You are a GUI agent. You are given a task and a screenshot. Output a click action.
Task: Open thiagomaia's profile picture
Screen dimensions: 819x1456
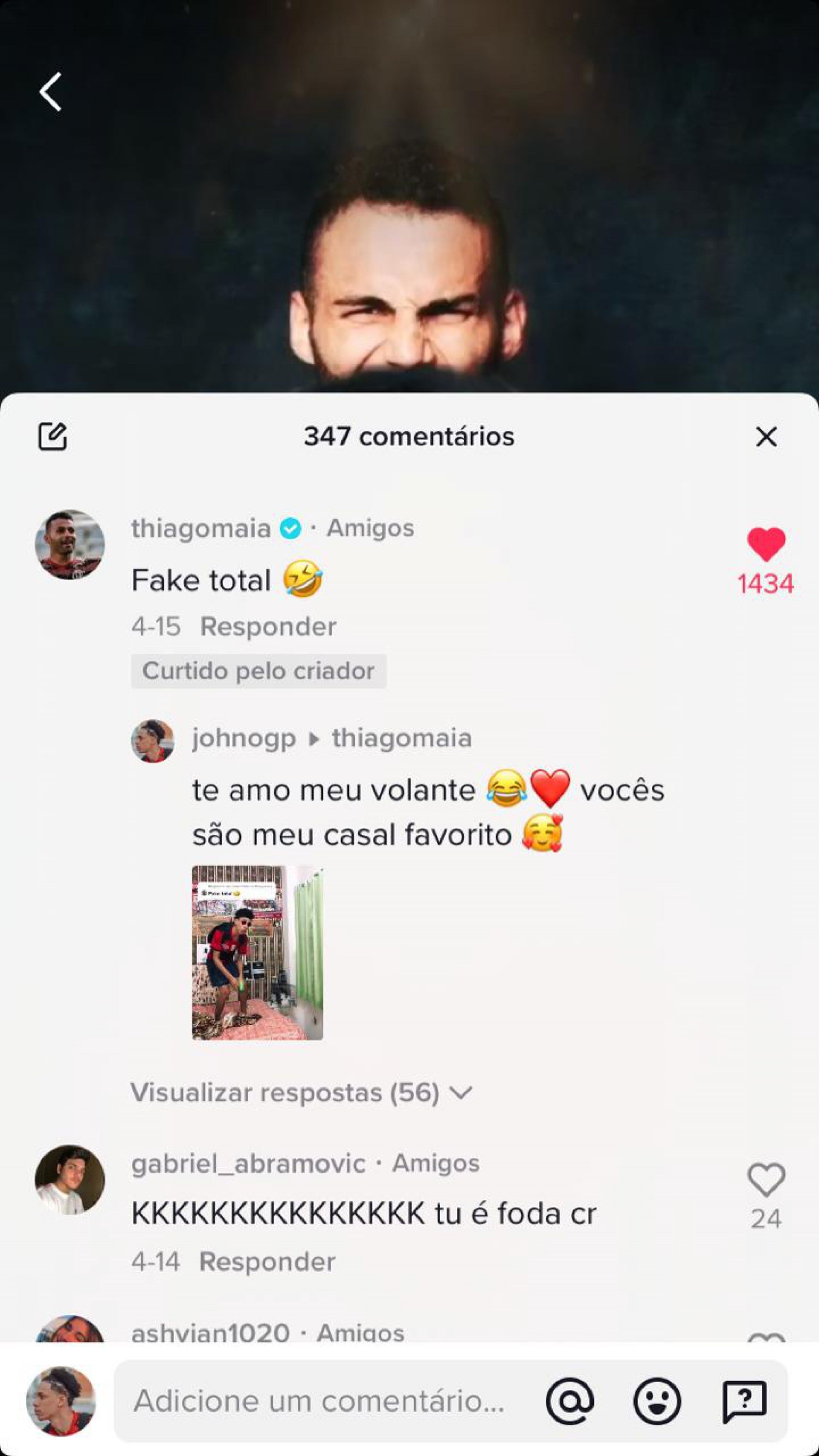[x=70, y=545]
